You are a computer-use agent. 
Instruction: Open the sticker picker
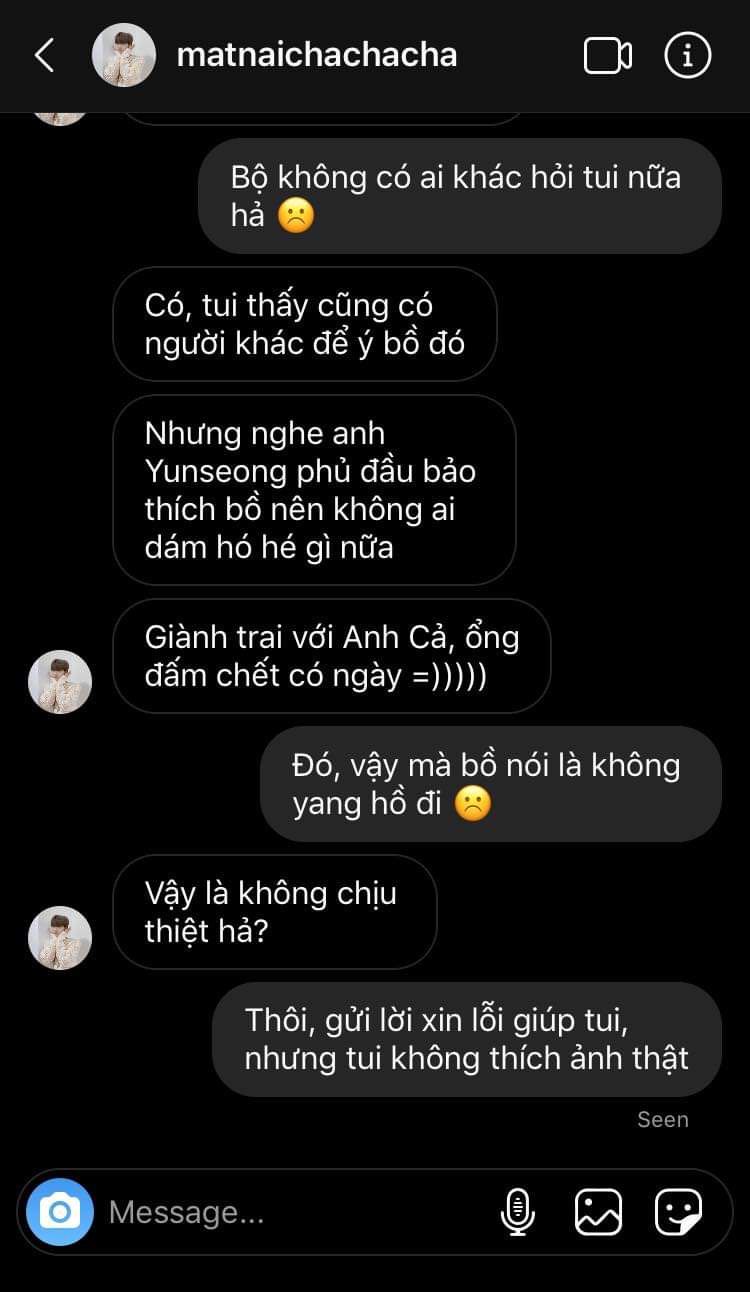pyautogui.click(x=678, y=1212)
